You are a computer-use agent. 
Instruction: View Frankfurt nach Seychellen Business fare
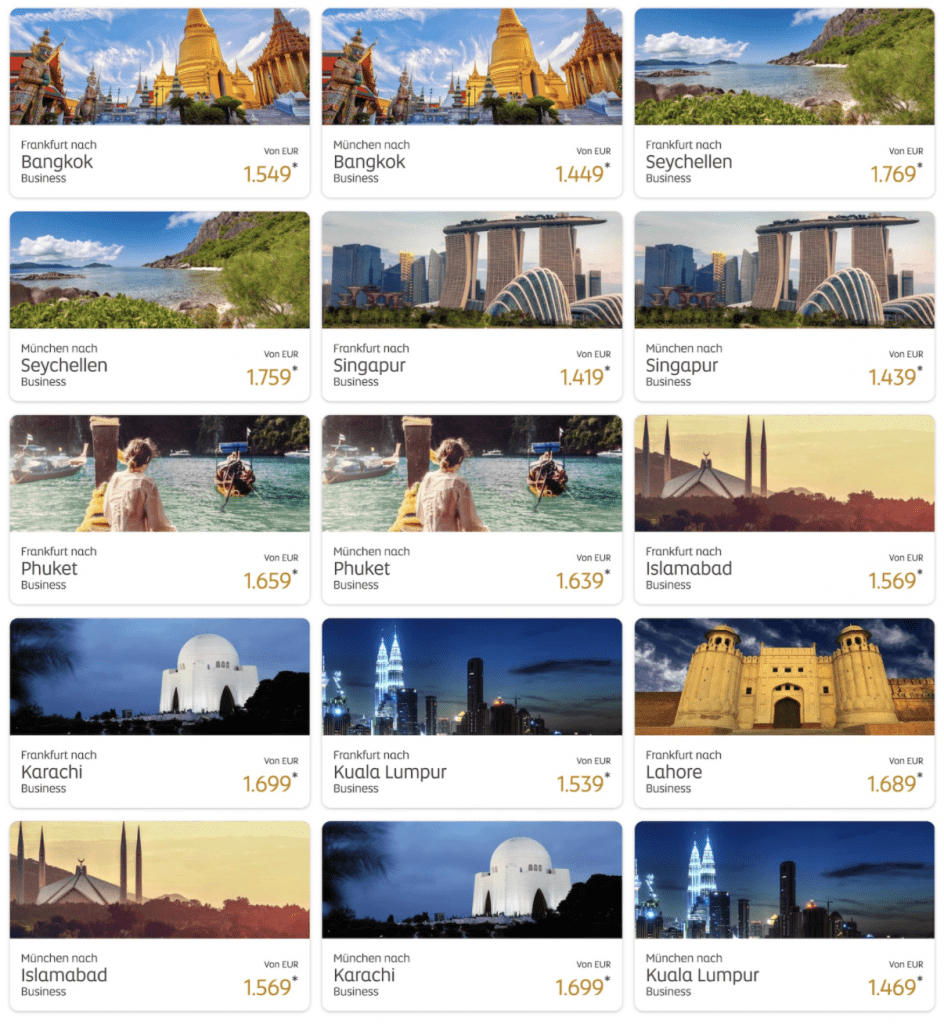[784, 103]
